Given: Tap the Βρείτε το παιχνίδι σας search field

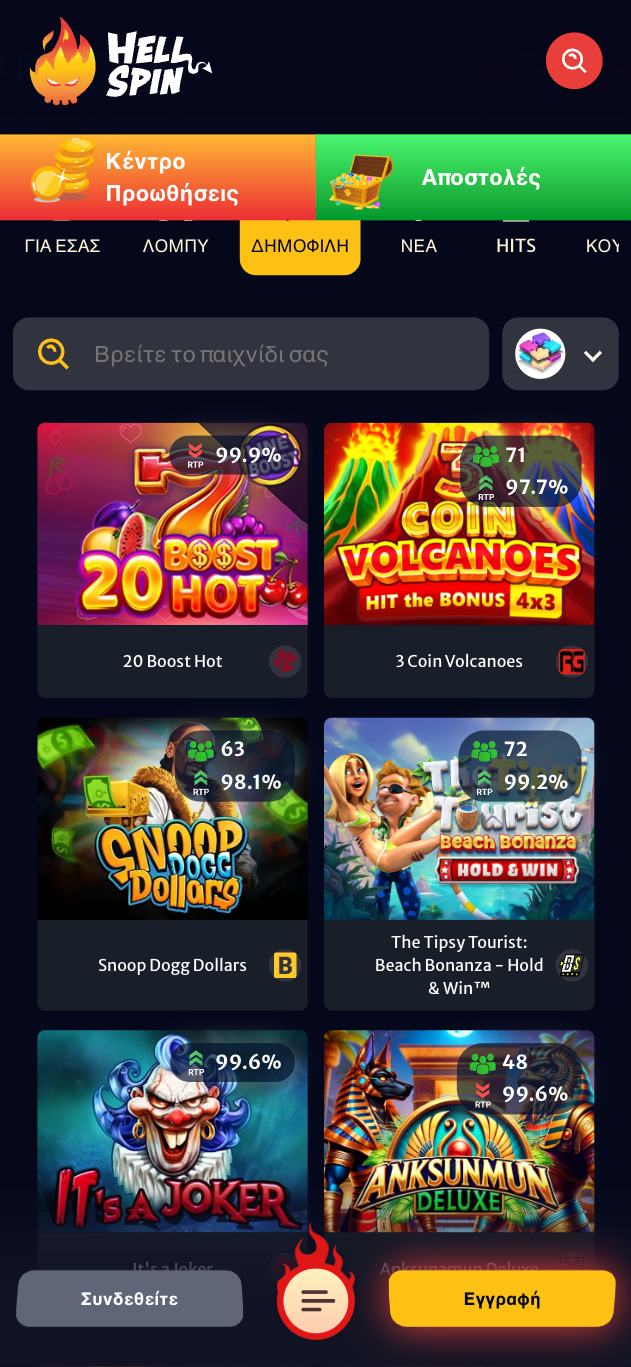Looking at the screenshot, I should point(270,354).
